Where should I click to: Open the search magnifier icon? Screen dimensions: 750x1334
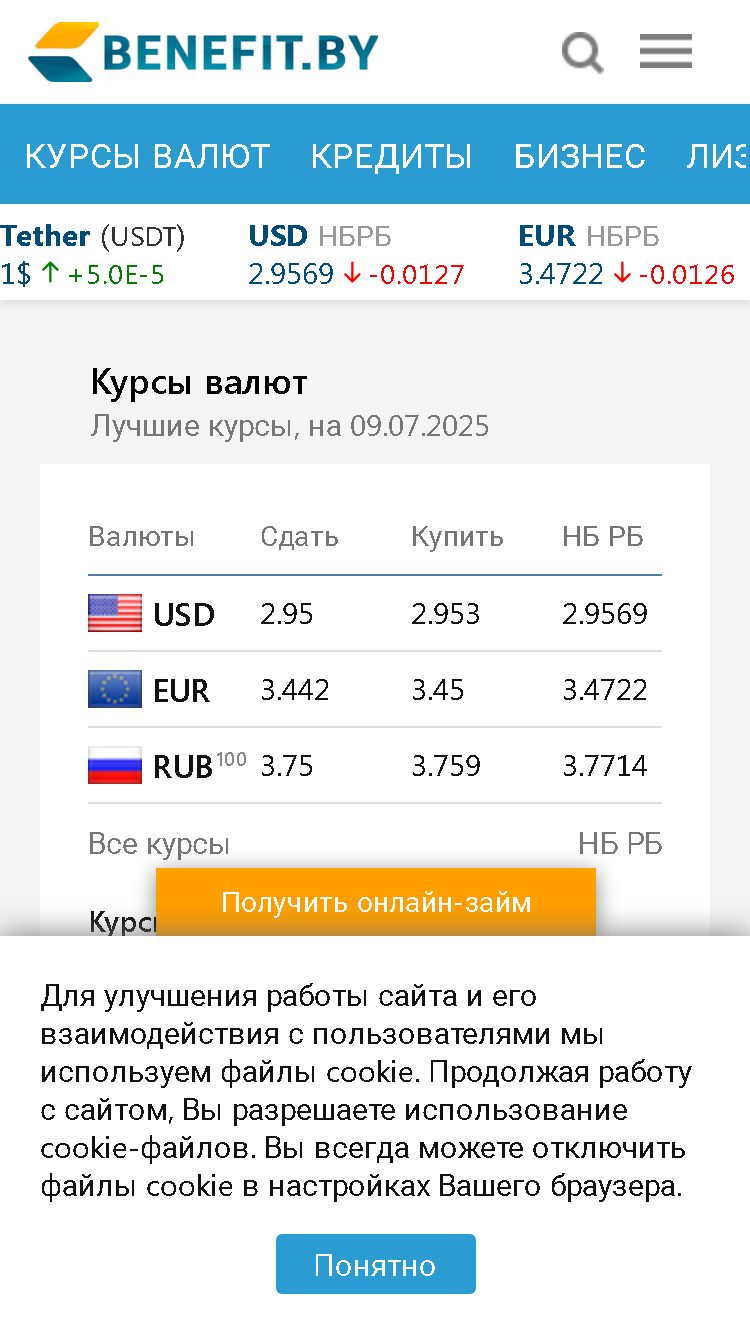(x=583, y=52)
